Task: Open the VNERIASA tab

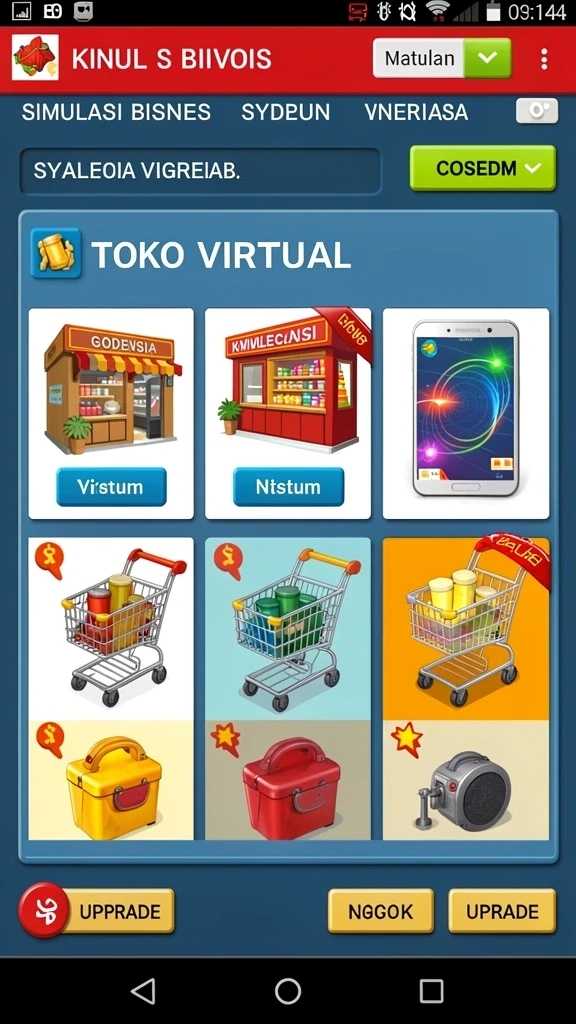Action: point(416,112)
